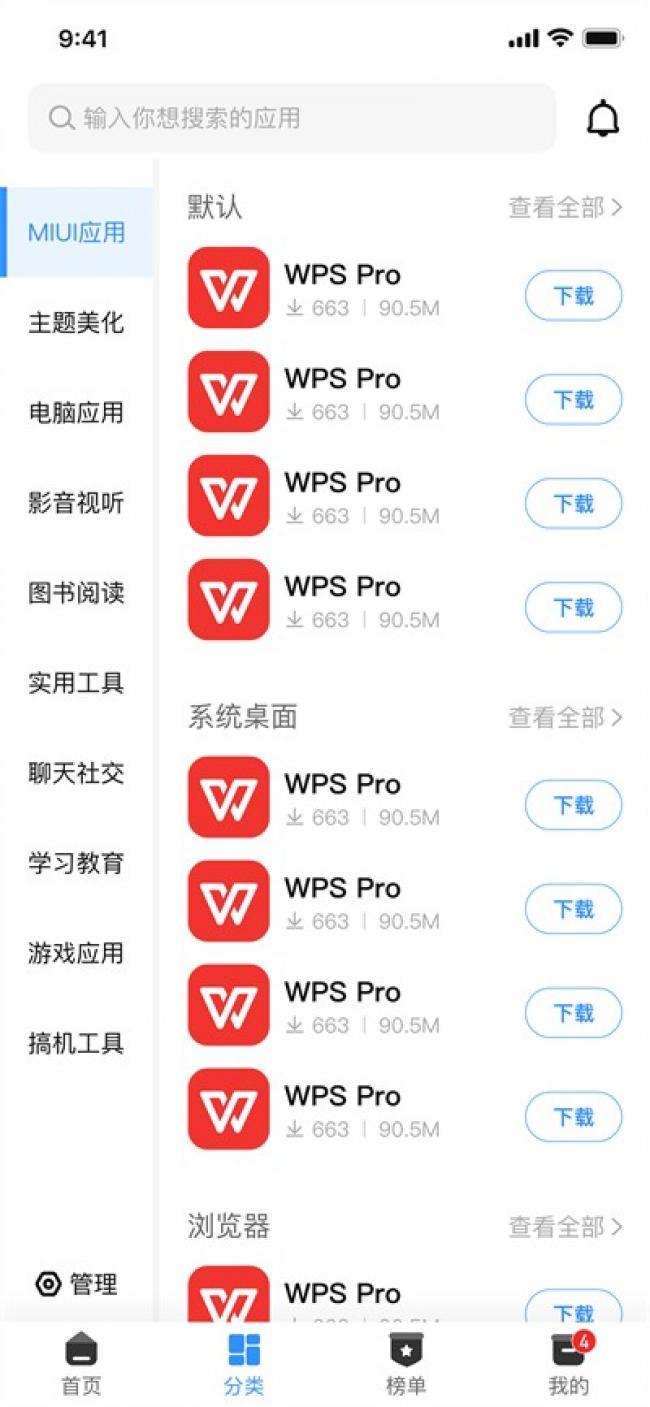Image resolution: width=650 pixels, height=1407 pixels.
Task: Switch to 游戏应用 category
Action: [76, 953]
